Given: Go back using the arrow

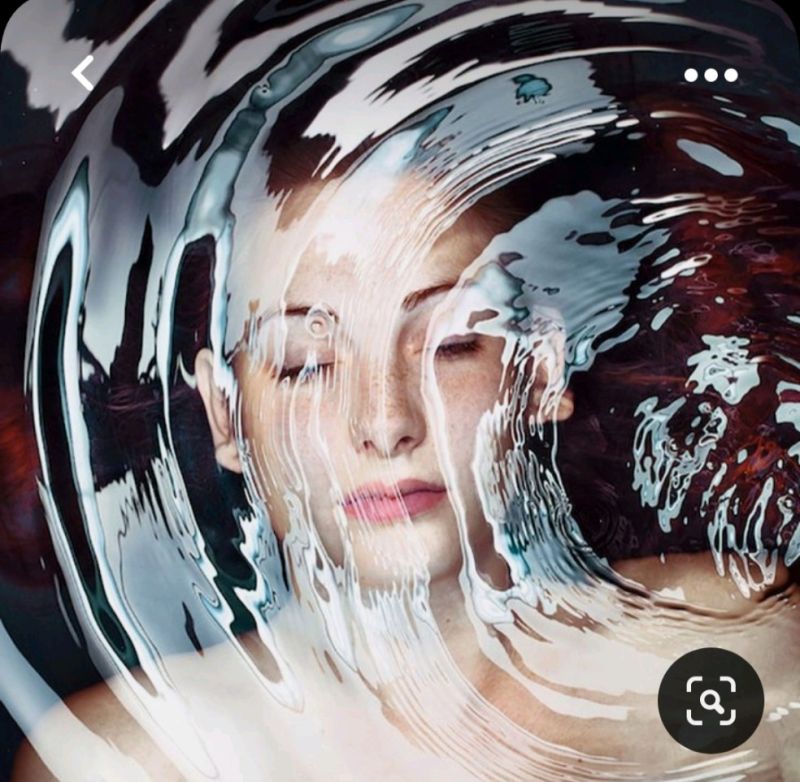Looking at the screenshot, I should click(83, 73).
